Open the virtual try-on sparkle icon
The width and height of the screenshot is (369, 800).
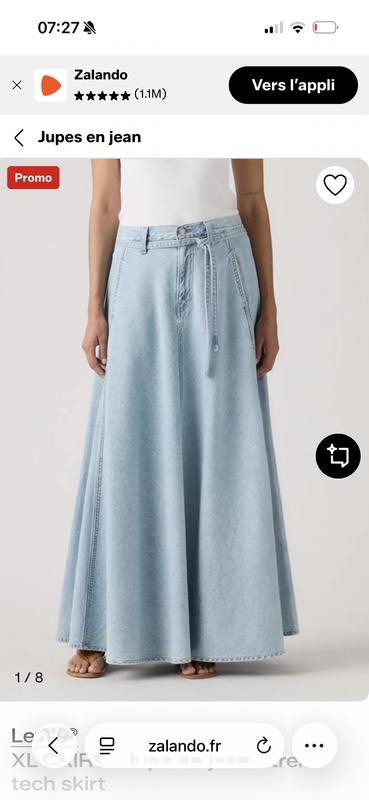point(338,456)
